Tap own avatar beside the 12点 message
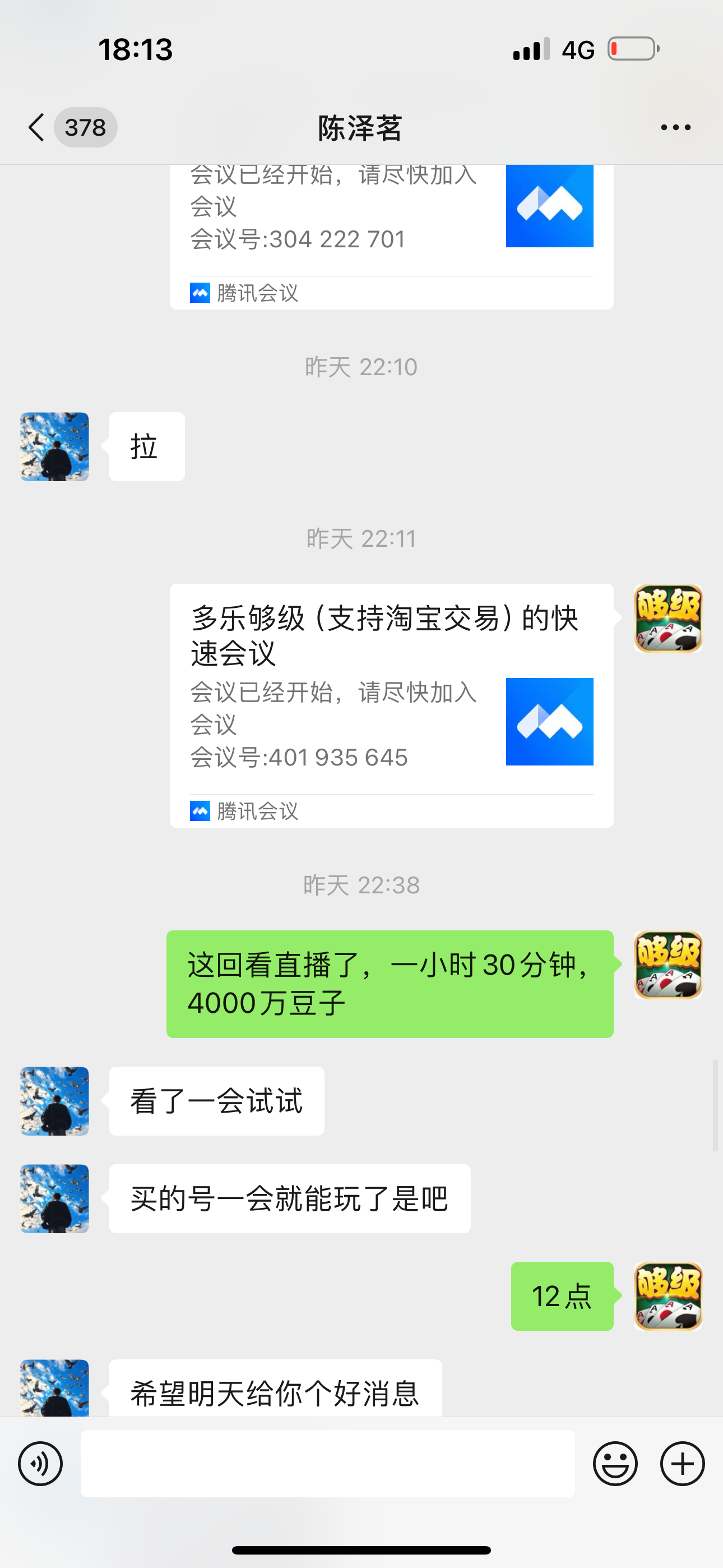The image size is (723, 1568). pos(668,1296)
